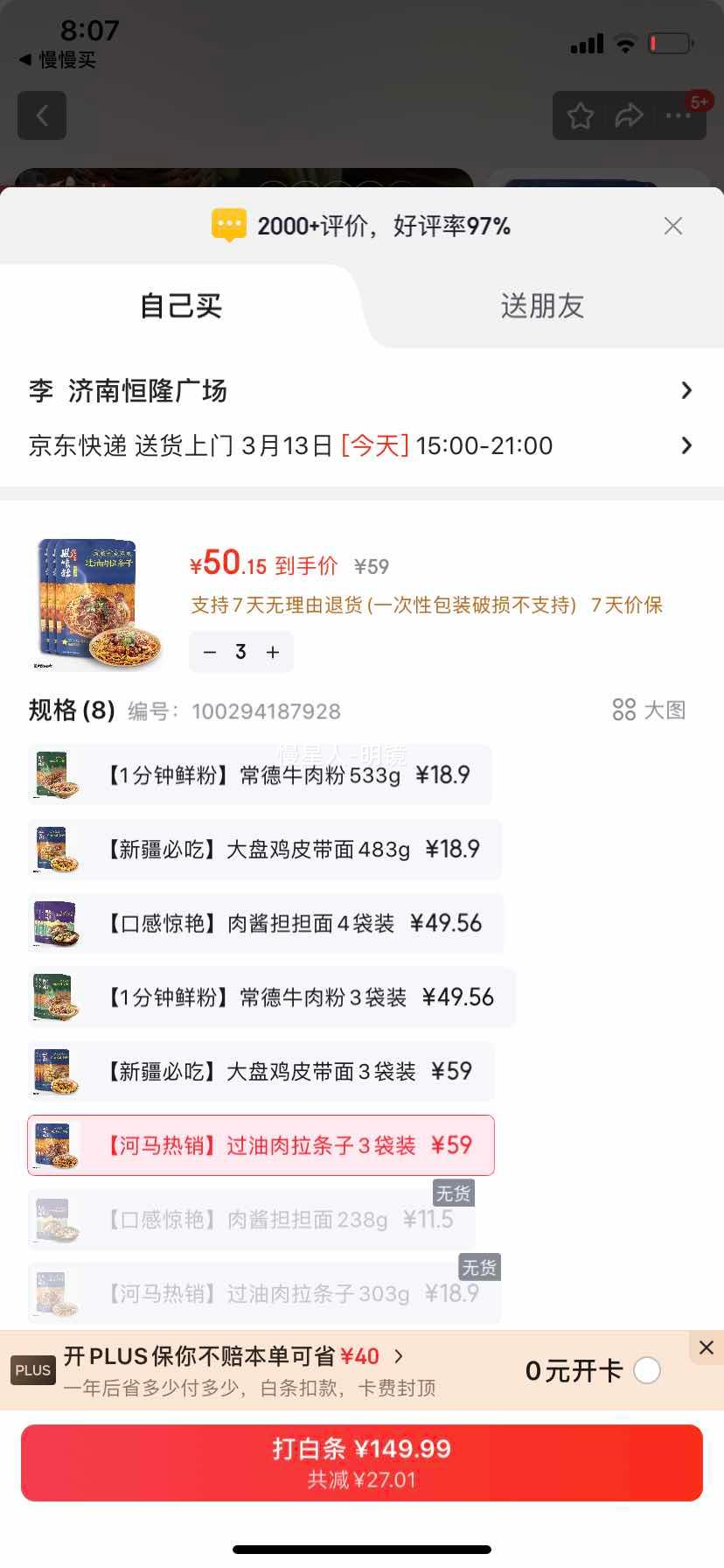
Task: Tap the selected 过油肉拉条子3袋装 spec
Action: 261,1145
